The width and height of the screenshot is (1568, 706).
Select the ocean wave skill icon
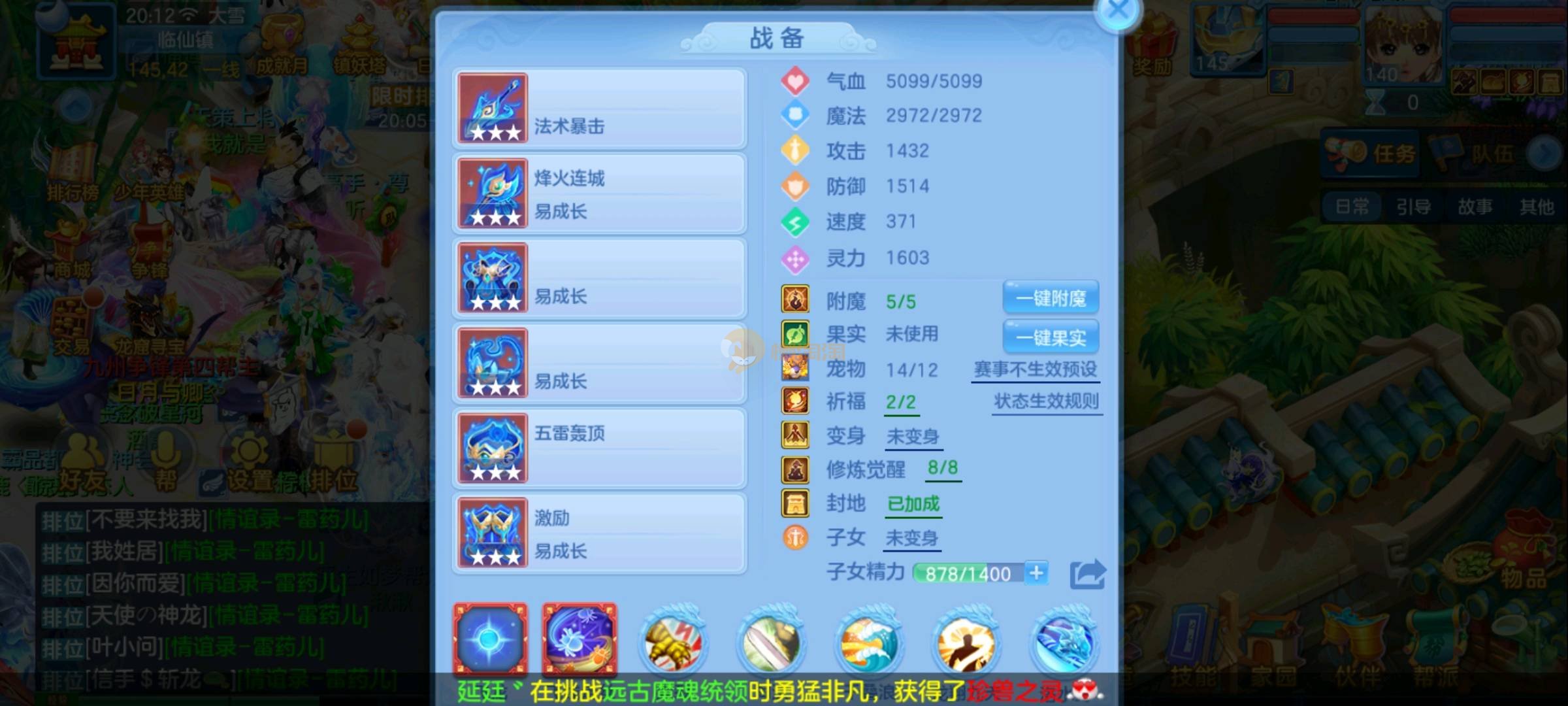click(868, 643)
